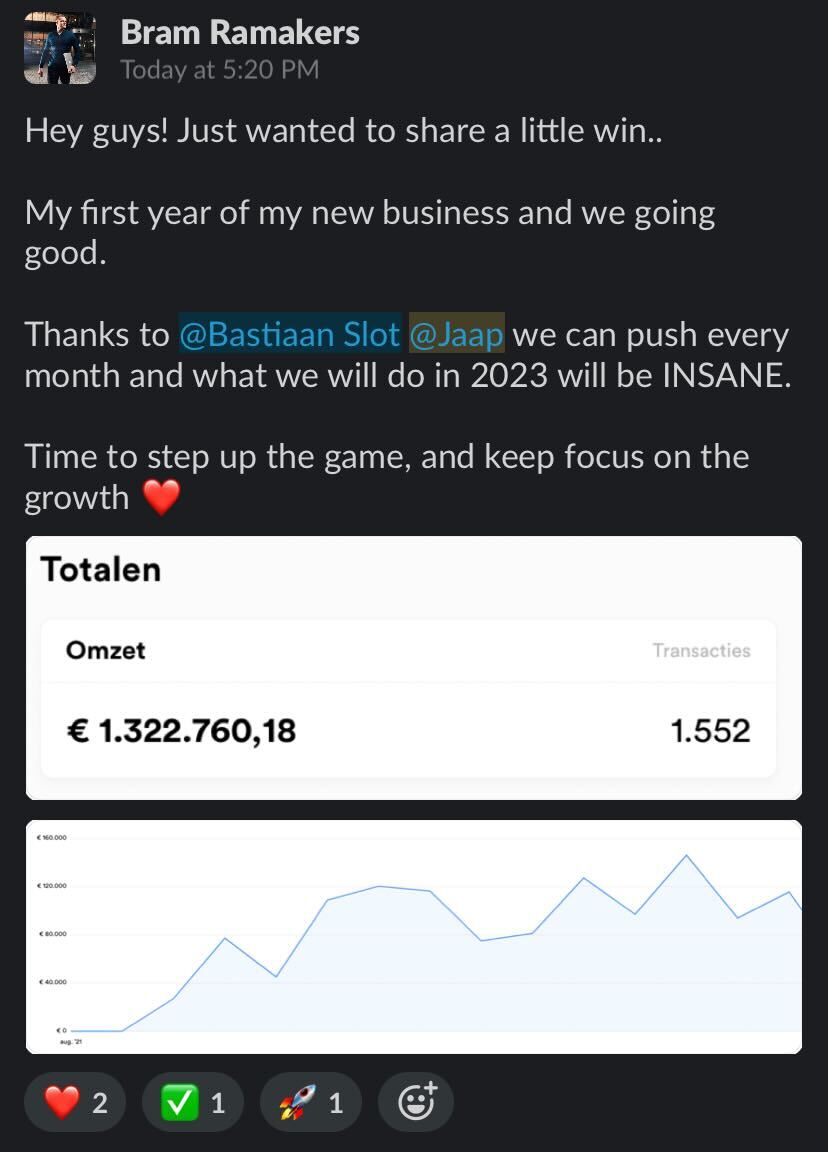
Task: View the revenue line chart image
Action: (414, 937)
